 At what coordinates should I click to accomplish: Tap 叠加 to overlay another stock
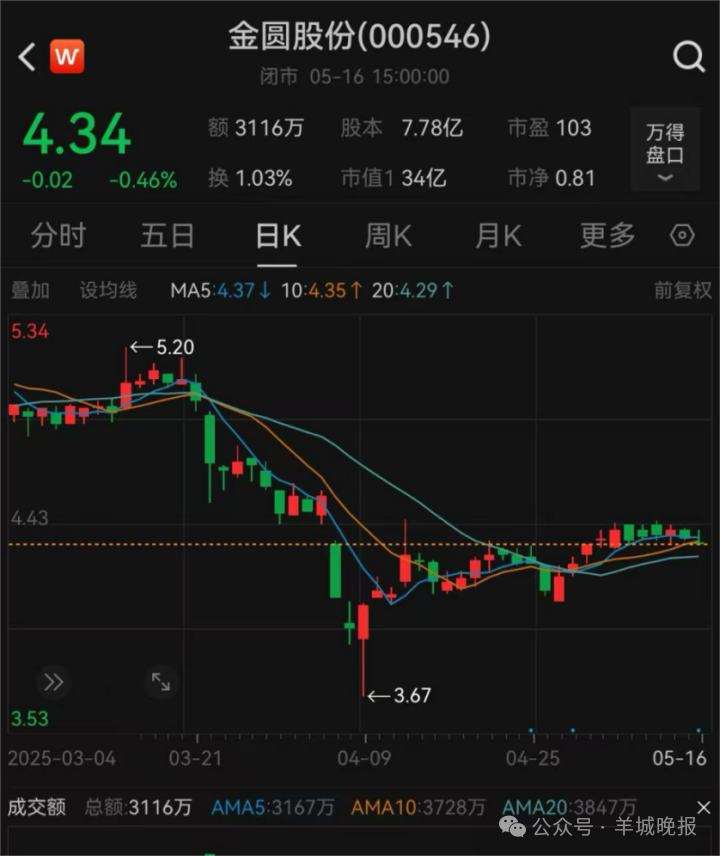(x=30, y=291)
